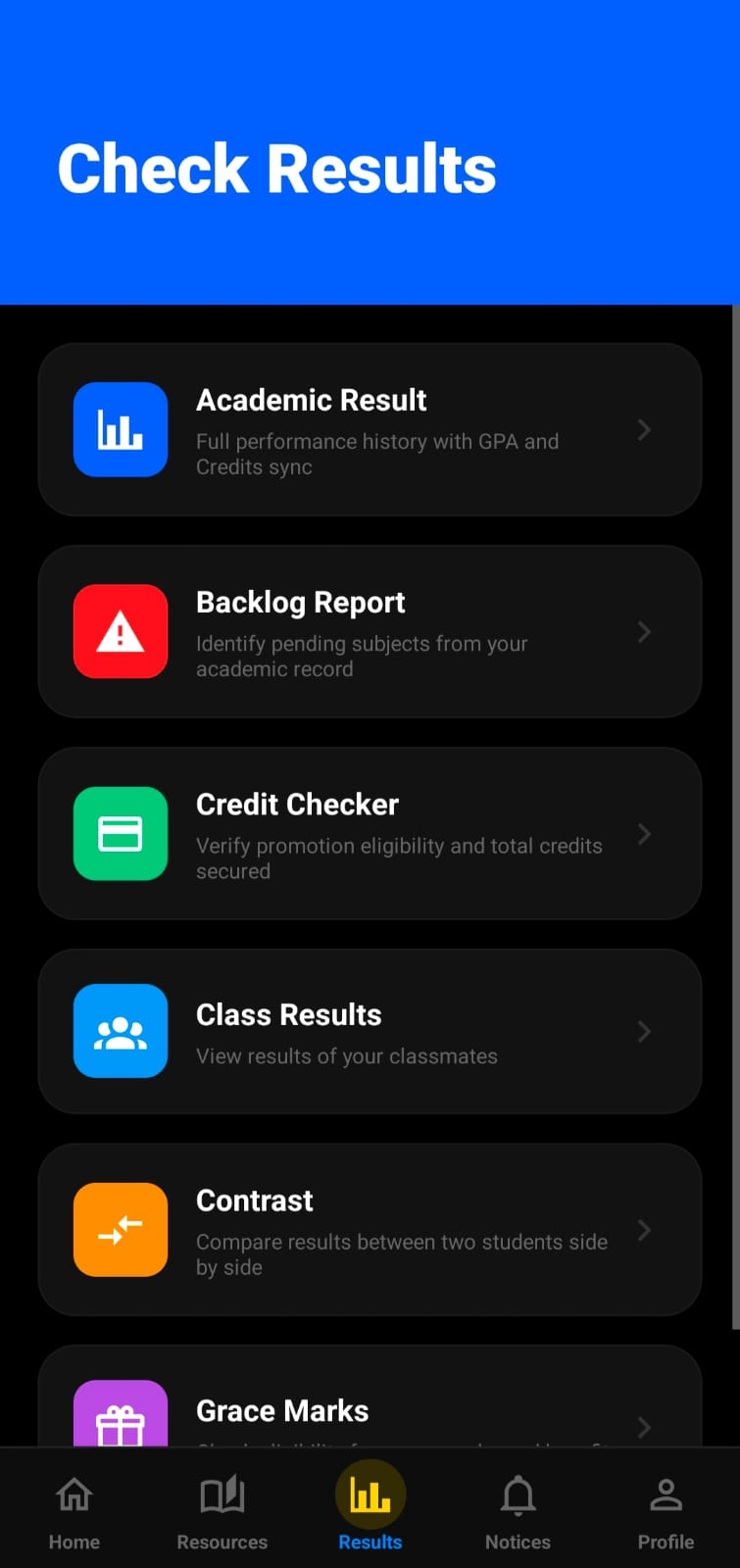Expand the Academic Result chevron

click(644, 429)
